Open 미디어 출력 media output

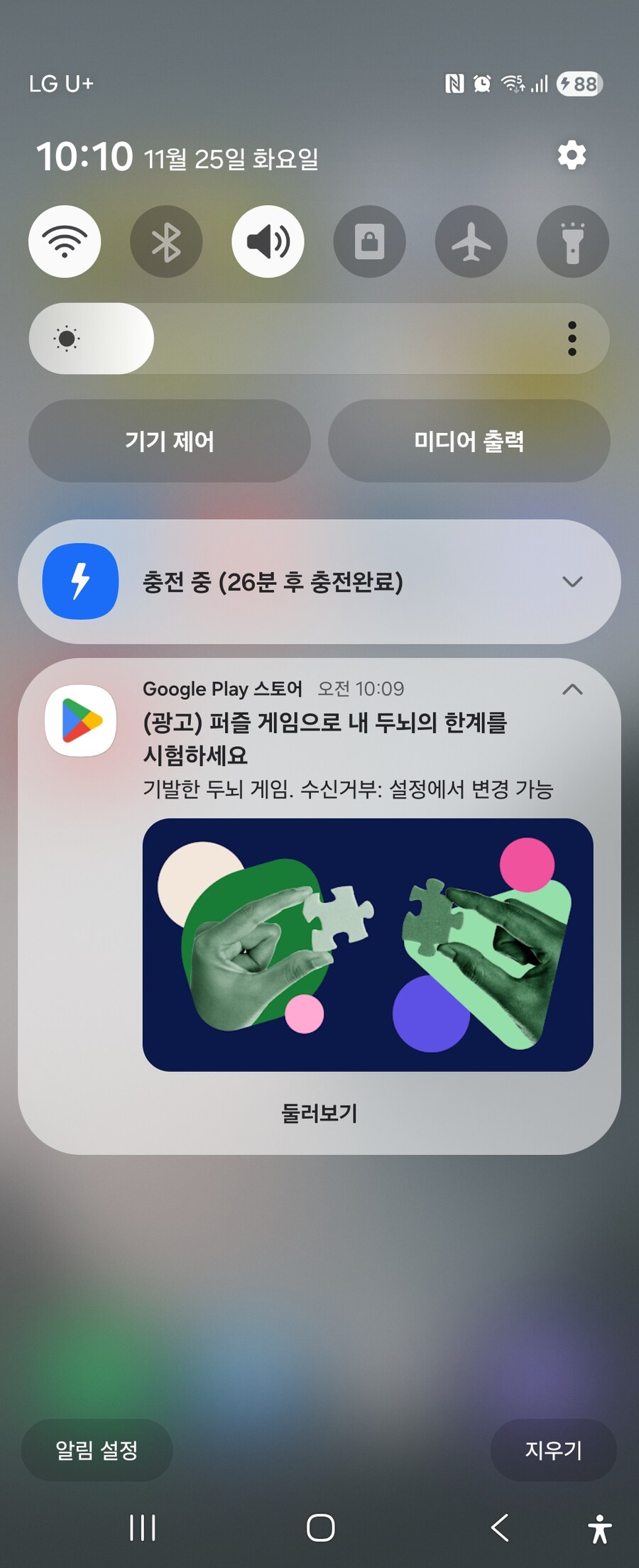(x=470, y=442)
